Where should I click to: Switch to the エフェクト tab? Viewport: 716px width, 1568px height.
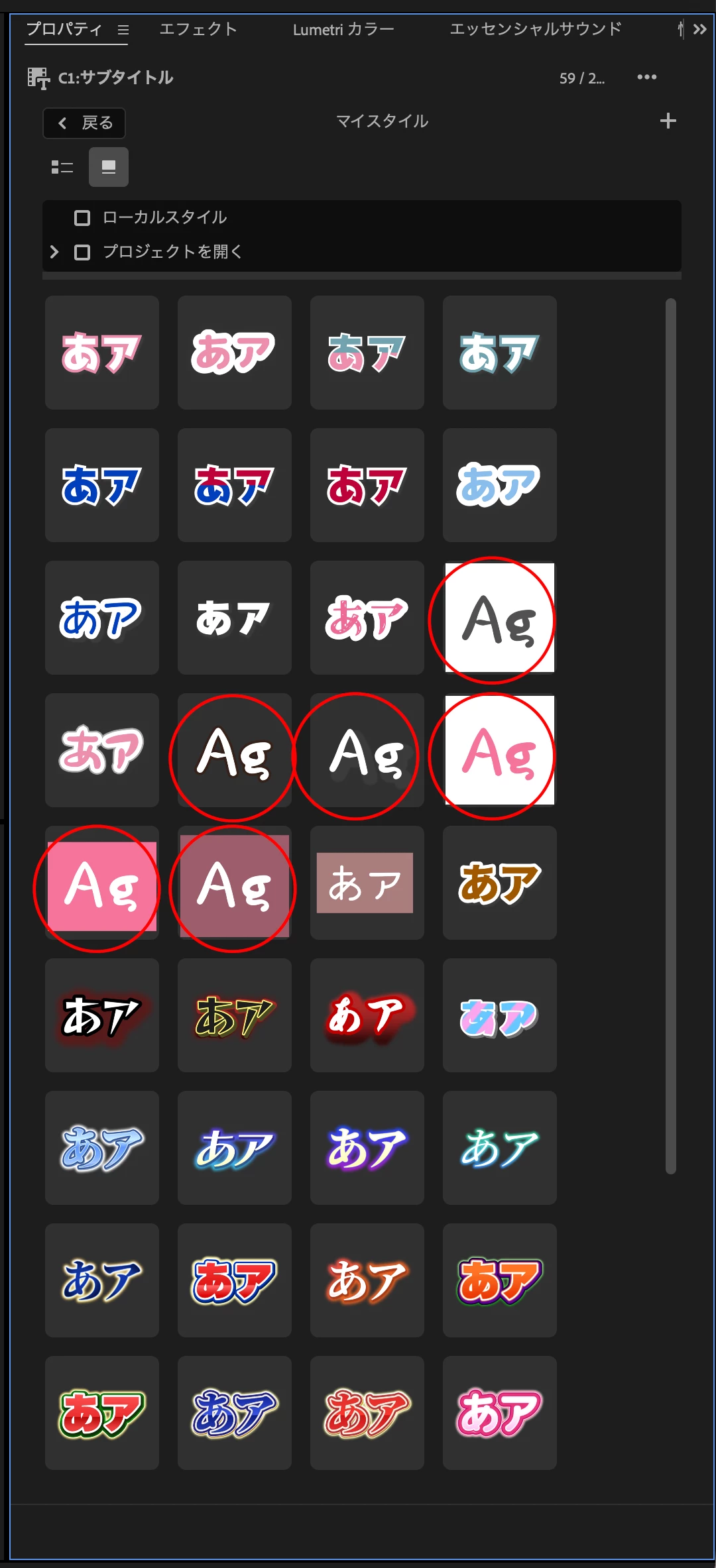(x=198, y=29)
